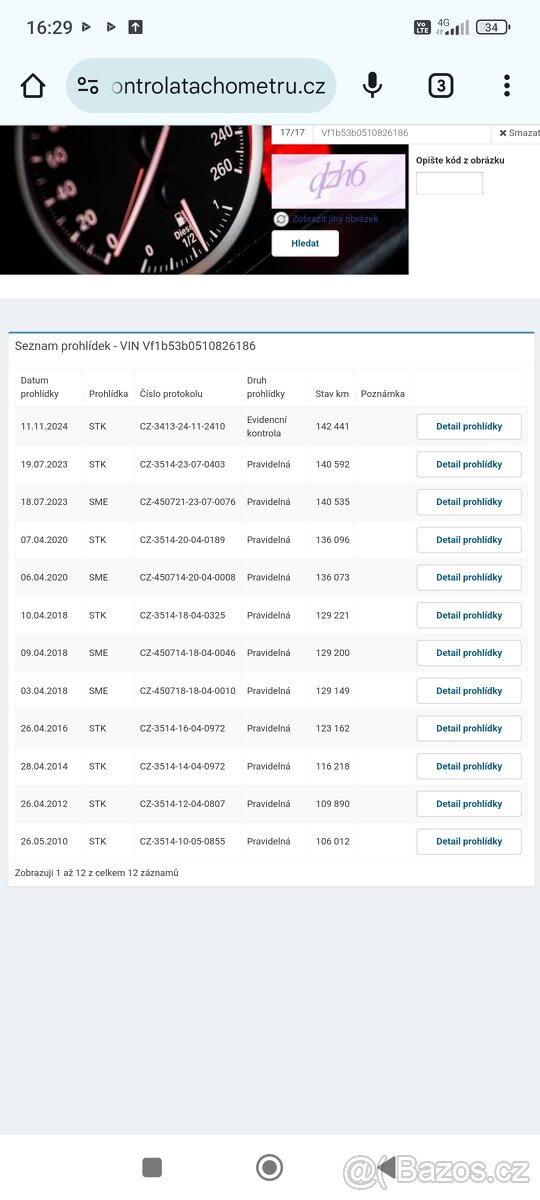Open Detail prohlídky for 19.07.2023 inspection
This screenshot has width=540, height=1200.
pyautogui.click(x=469, y=464)
